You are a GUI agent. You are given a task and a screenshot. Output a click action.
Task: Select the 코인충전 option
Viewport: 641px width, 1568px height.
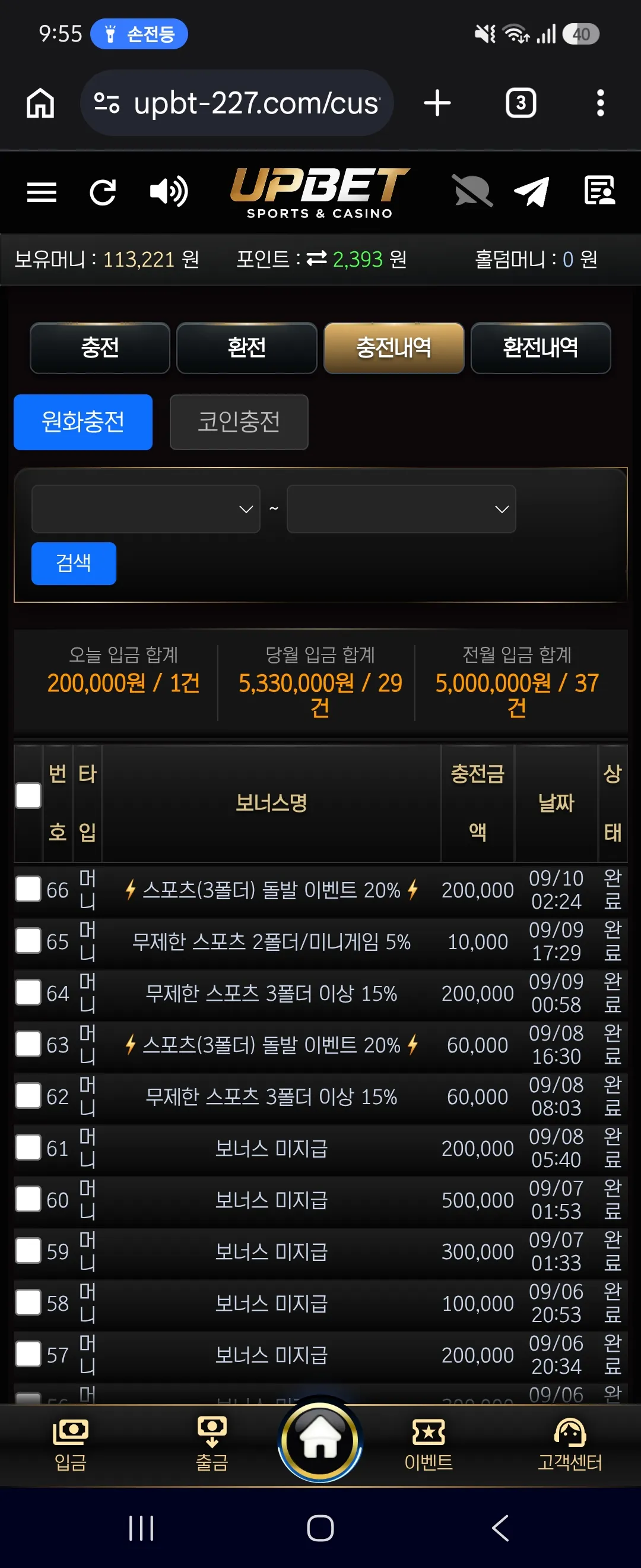[239, 422]
